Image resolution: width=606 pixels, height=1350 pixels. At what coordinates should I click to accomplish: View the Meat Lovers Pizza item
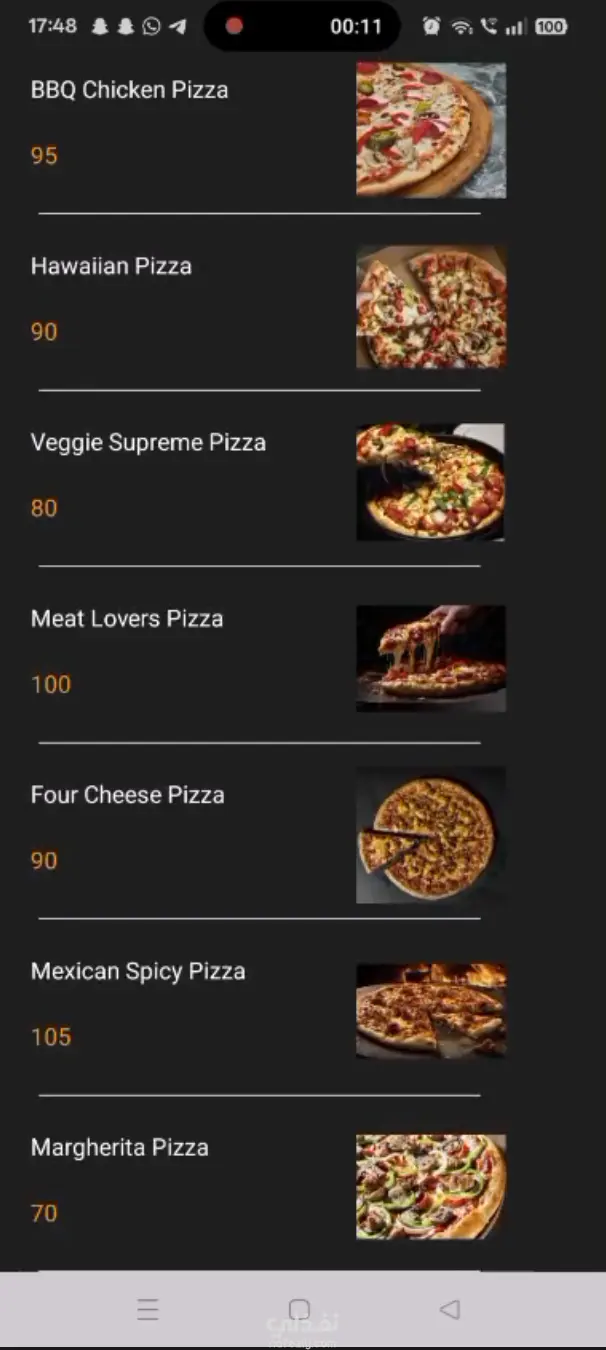(127, 619)
